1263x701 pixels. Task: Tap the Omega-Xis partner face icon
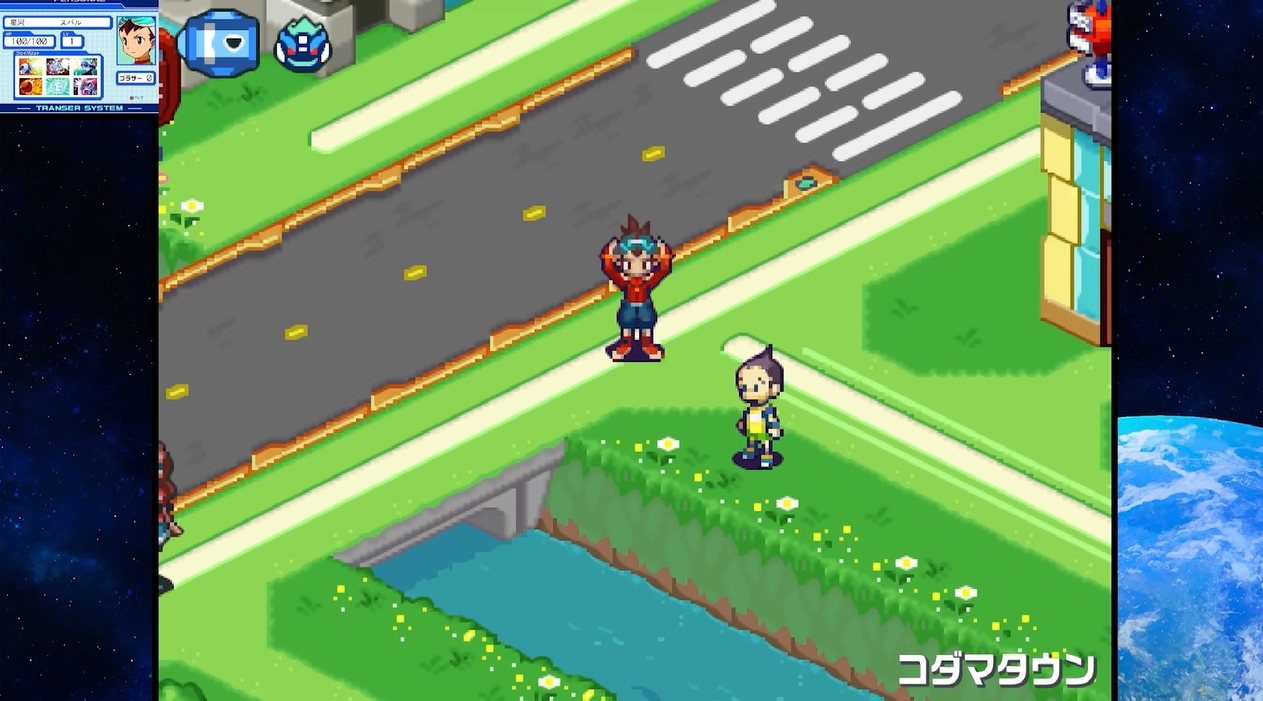[303, 43]
